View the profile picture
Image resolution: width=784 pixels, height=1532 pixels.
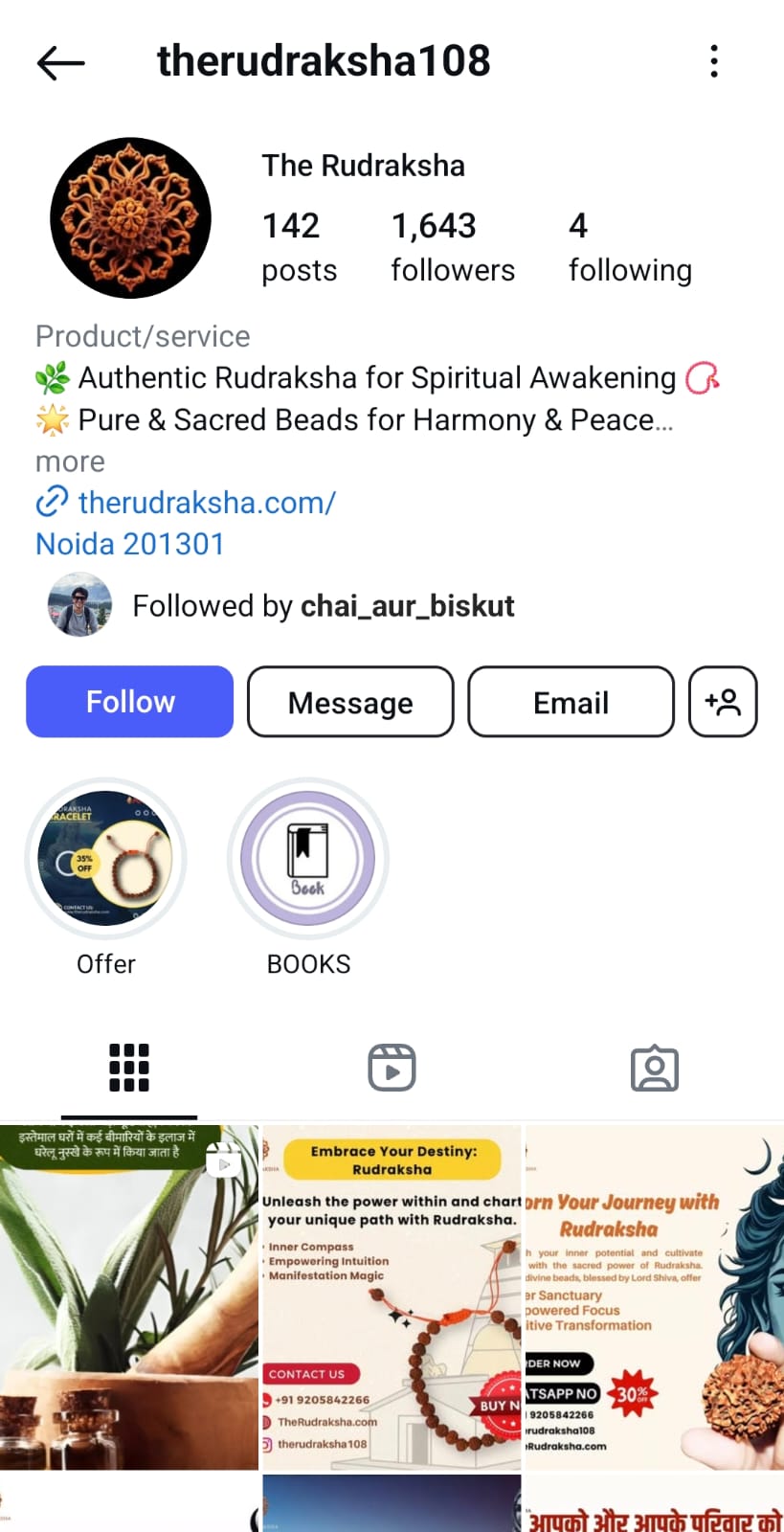pos(130,218)
